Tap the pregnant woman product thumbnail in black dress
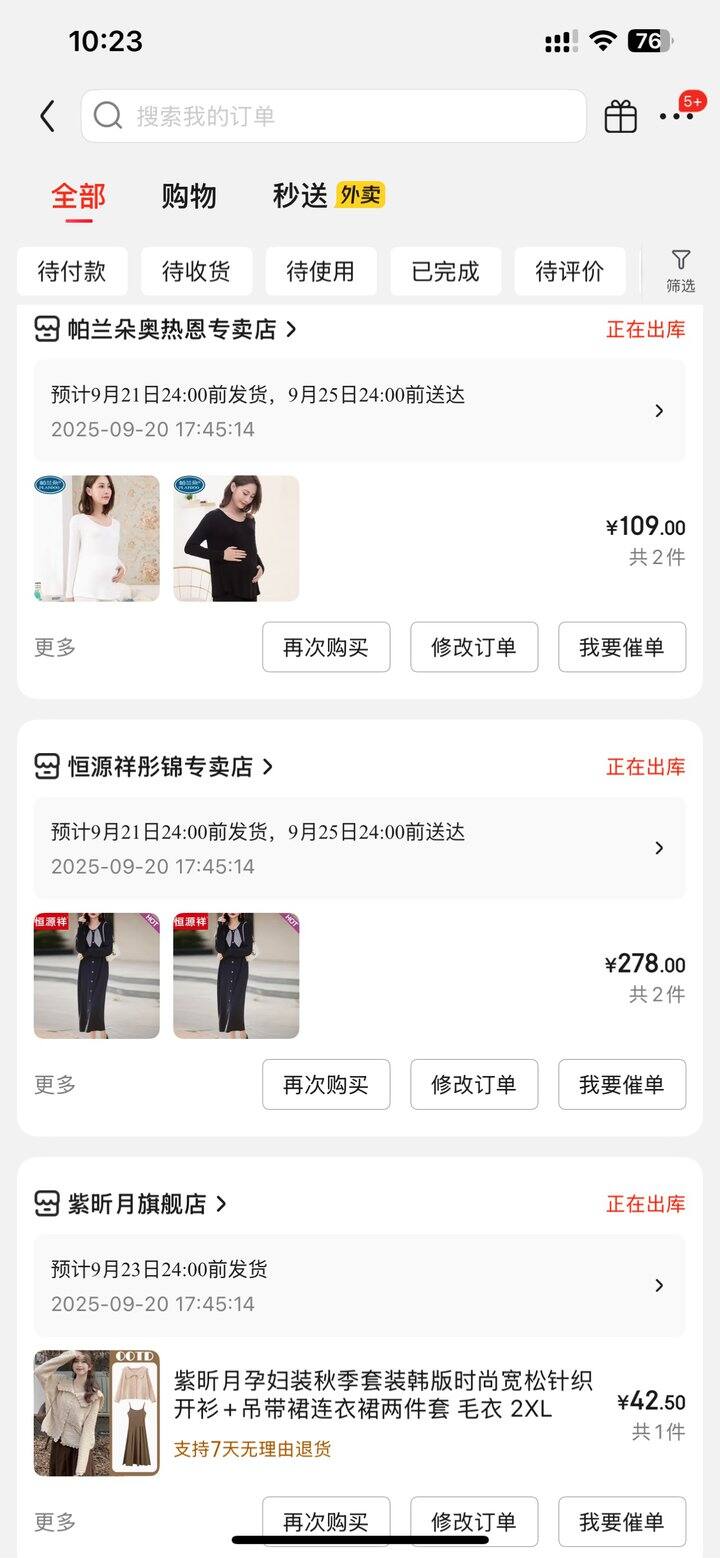Image resolution: width=720 pixels, height=1558 pixels. [x=236, y=537]
